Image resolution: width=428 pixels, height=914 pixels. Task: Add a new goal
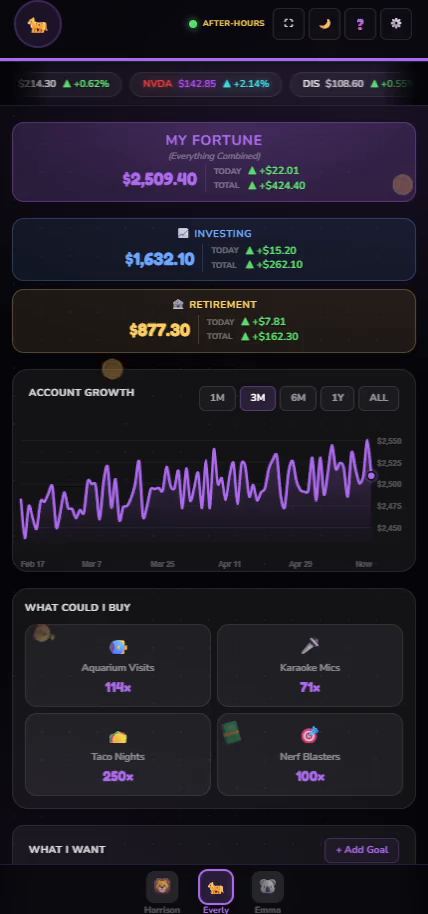pos(362,850)
